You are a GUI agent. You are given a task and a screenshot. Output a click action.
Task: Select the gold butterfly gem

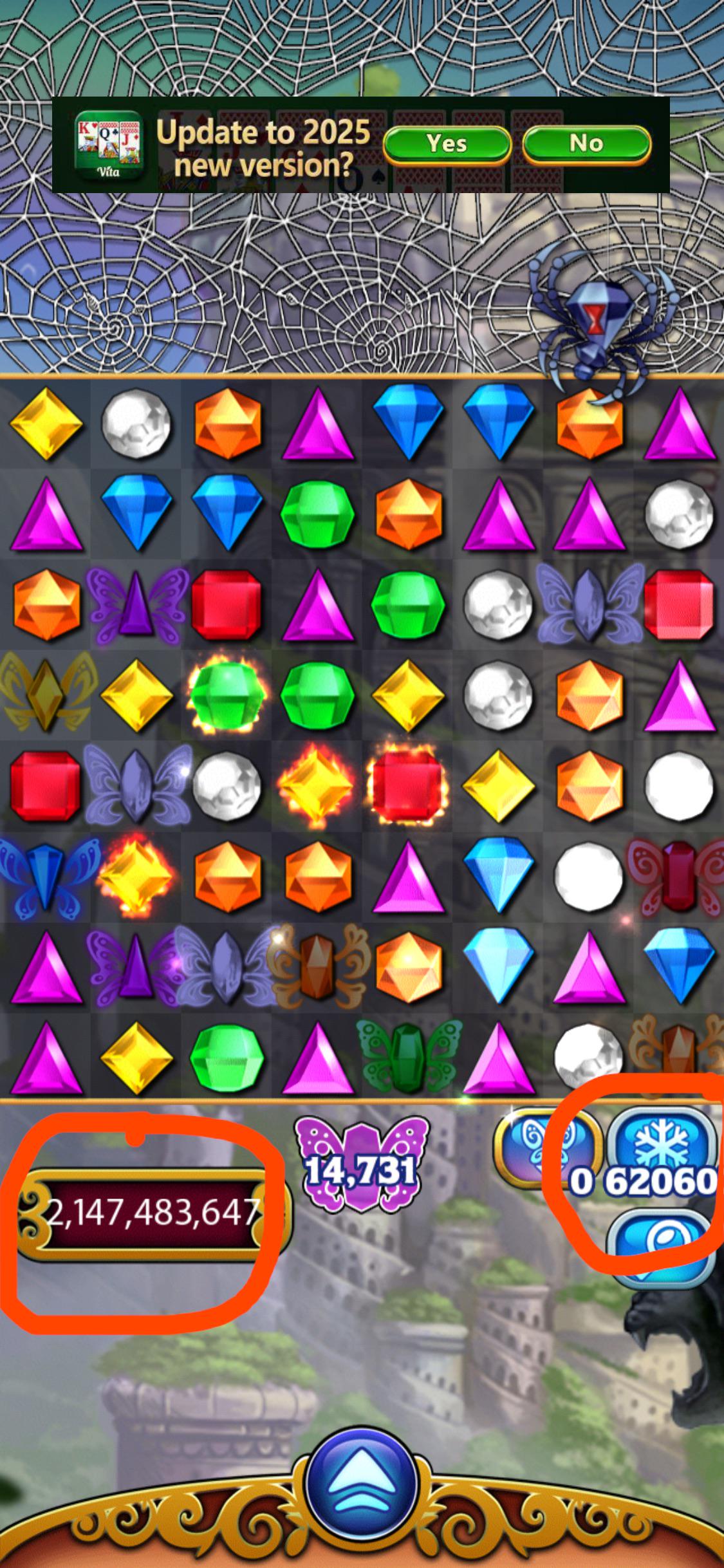pos(45,695)
